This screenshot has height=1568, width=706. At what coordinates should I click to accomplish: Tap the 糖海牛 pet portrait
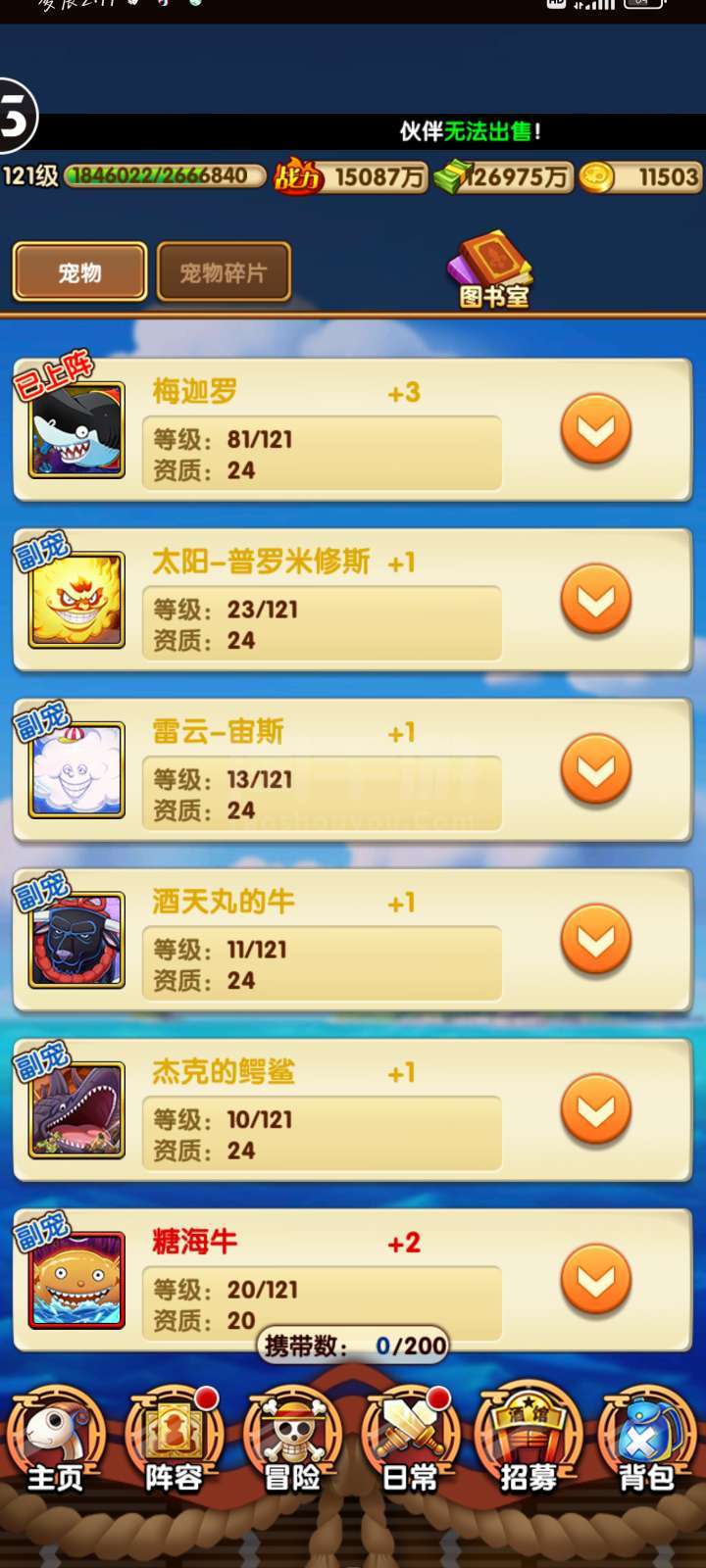pos(76,1280)
